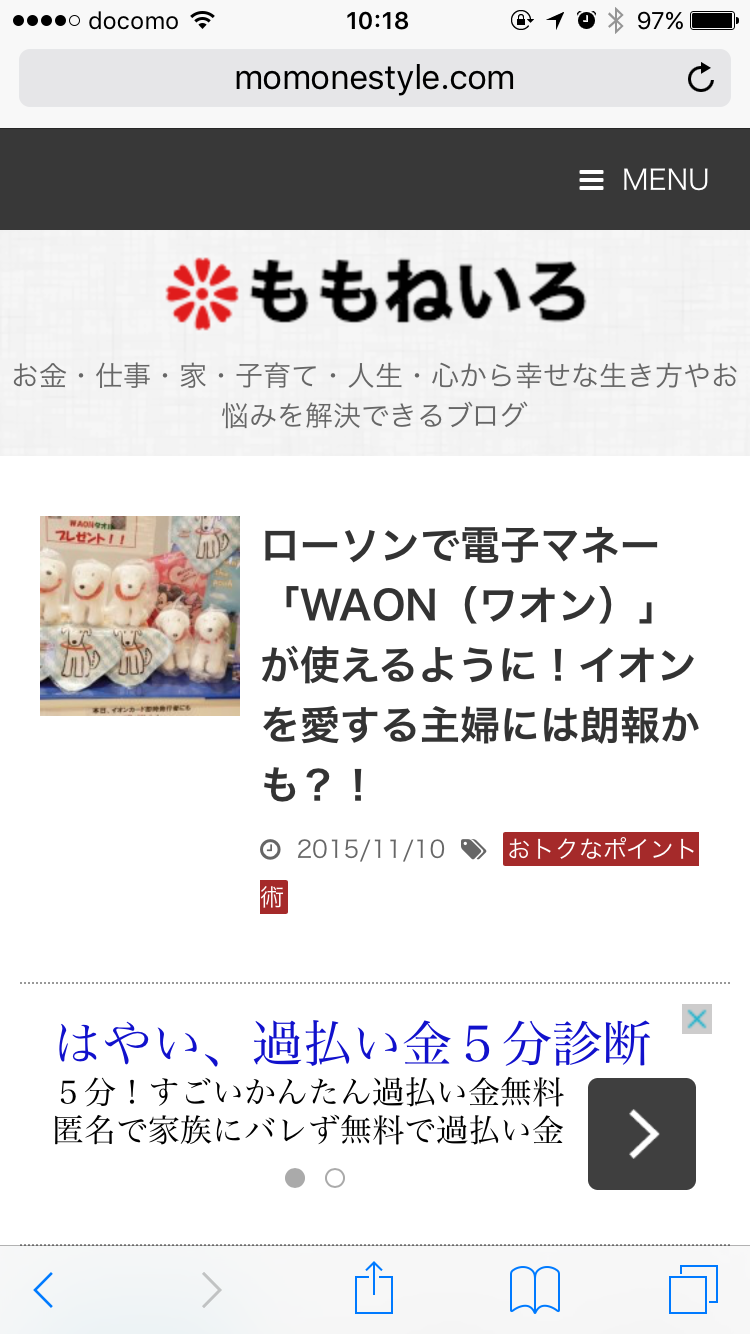Open the Safari share sheet

pos(374,1288)
